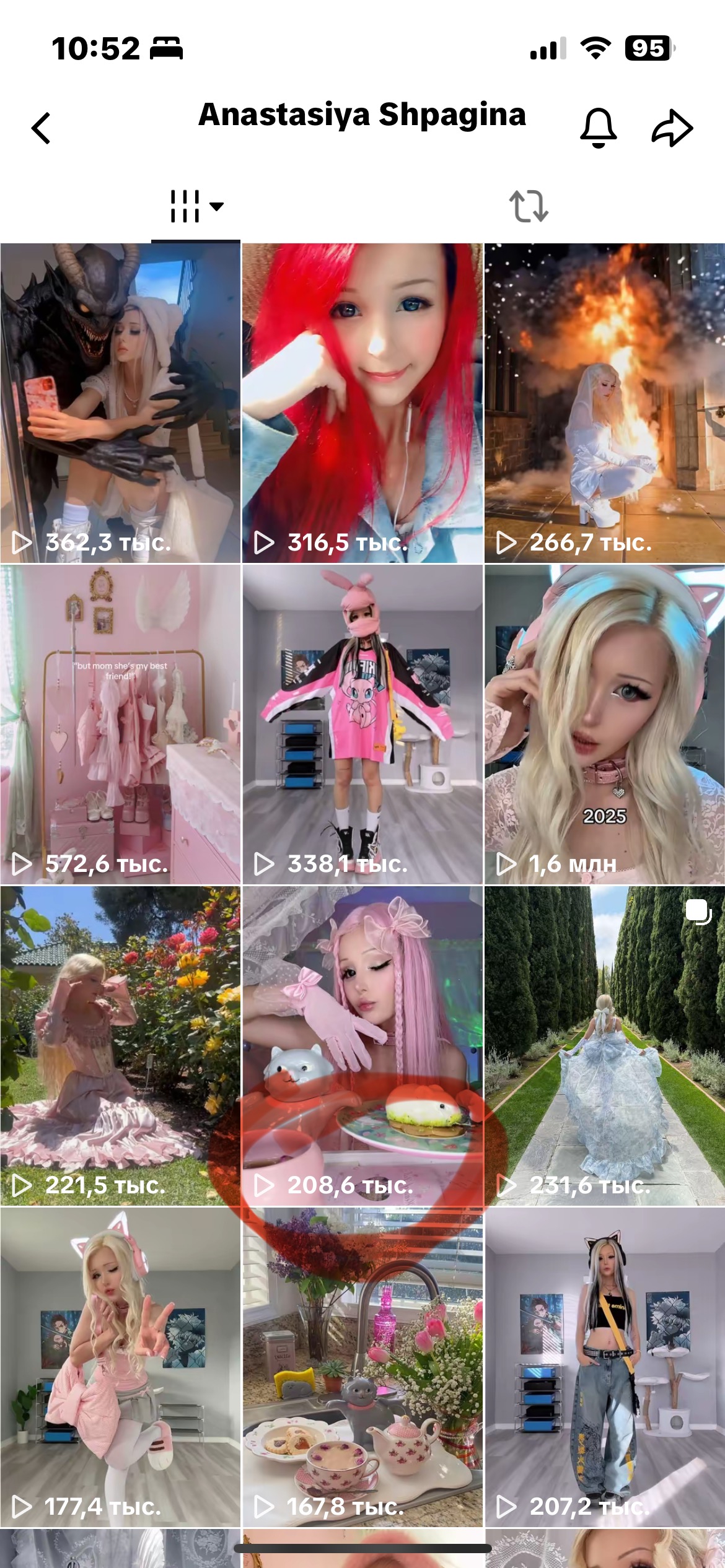725x1568 pixels.
Task: Play the video with 316,5 тыс. views
Action: [362, 403]
